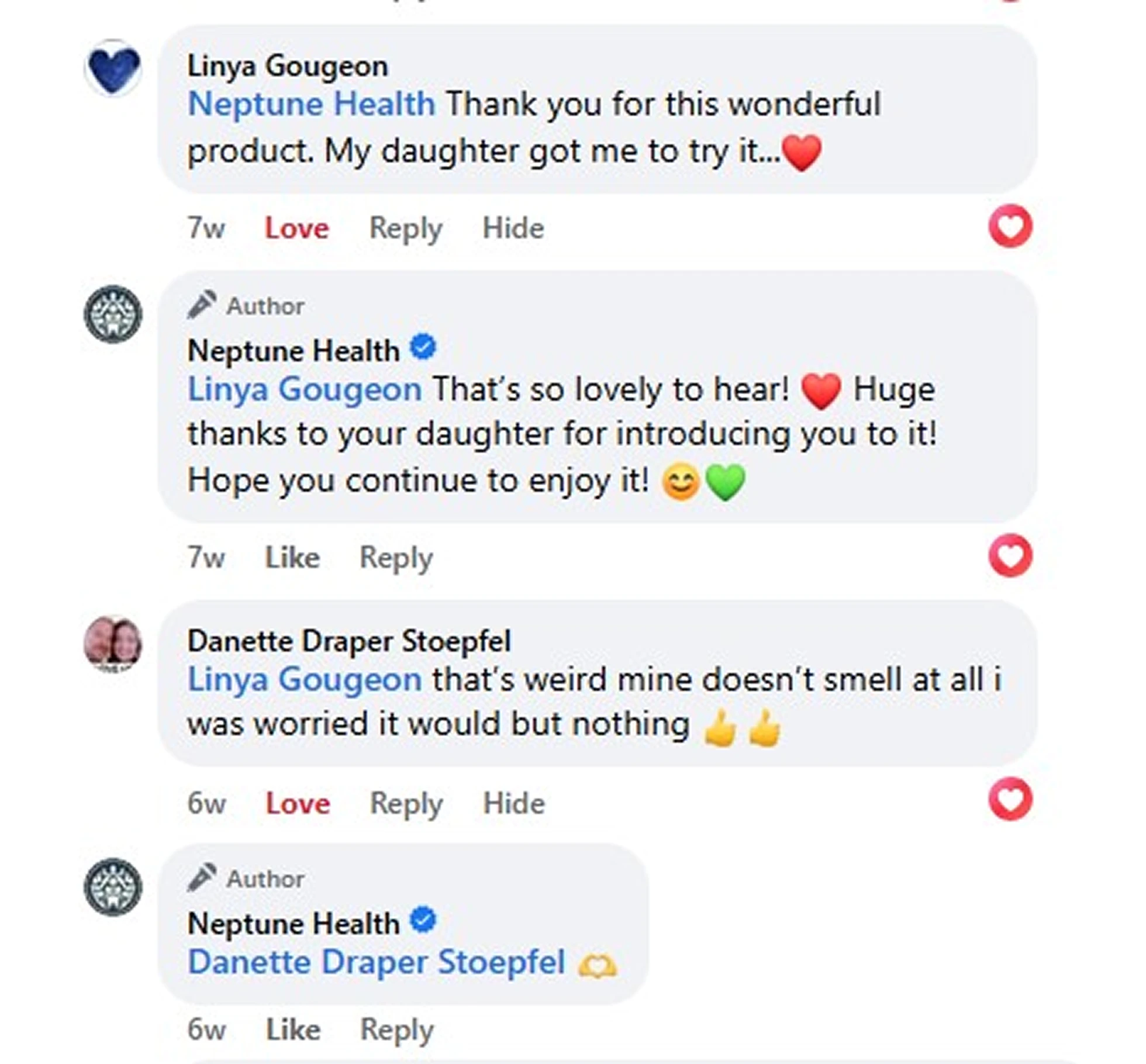The image size is (1146, 1064).
Task: Open Linya Gougeon's name at top comment
Action: pyautogui.click(x=287, y=66)
